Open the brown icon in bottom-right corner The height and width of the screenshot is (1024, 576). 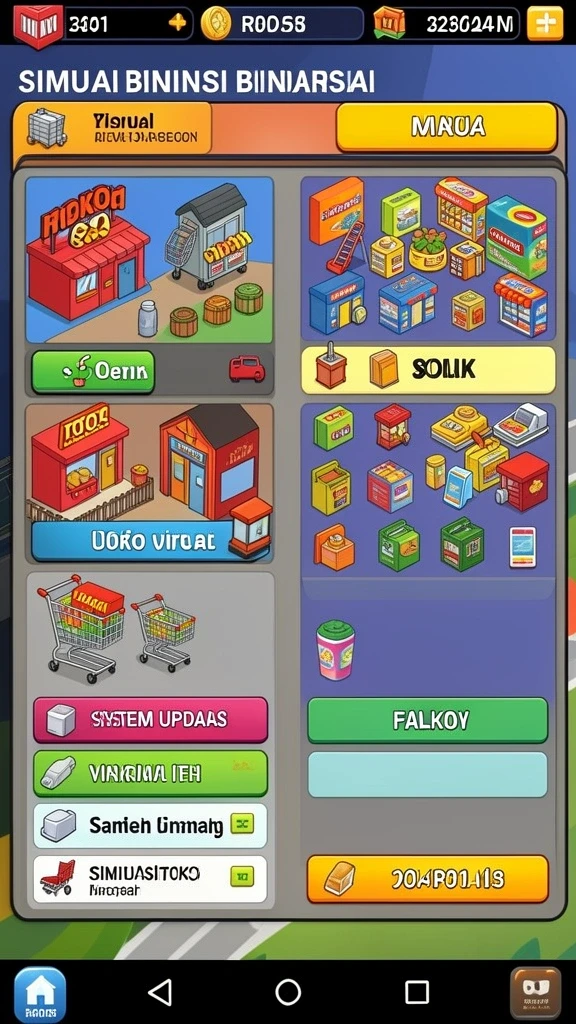(x=536, y=993)
